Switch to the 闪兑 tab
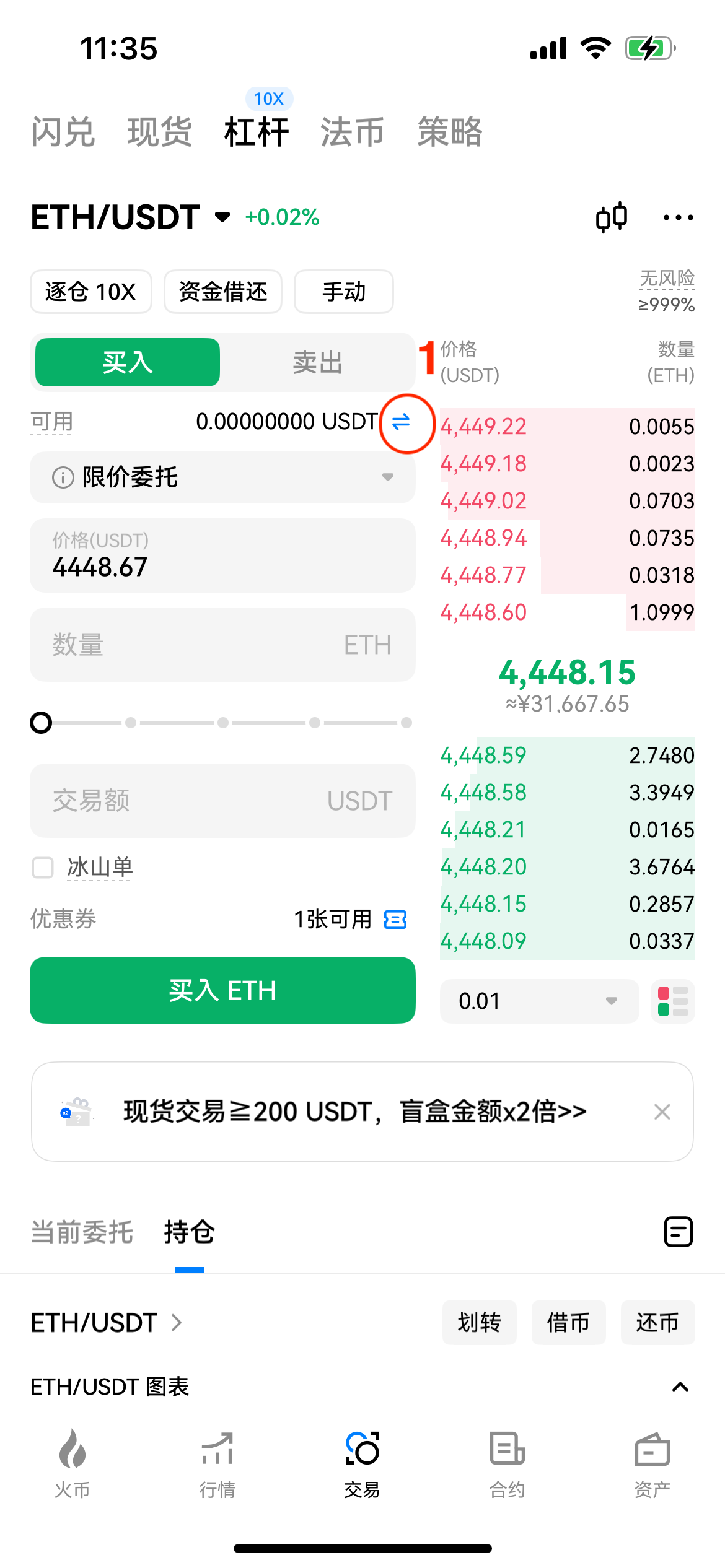The height and width of the screenshot is (1568, 725). 63,132
